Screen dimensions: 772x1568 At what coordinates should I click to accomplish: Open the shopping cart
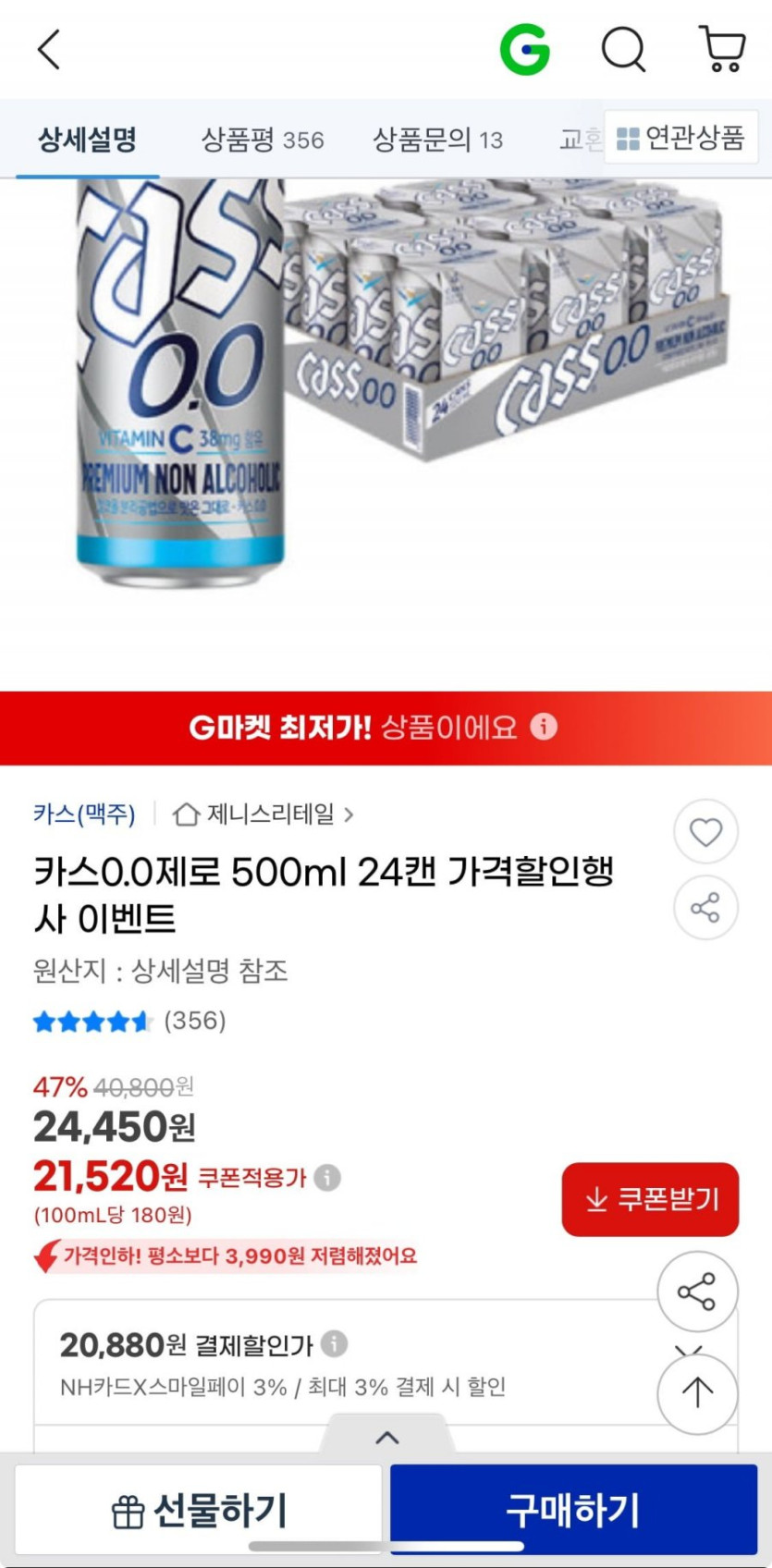722,49
